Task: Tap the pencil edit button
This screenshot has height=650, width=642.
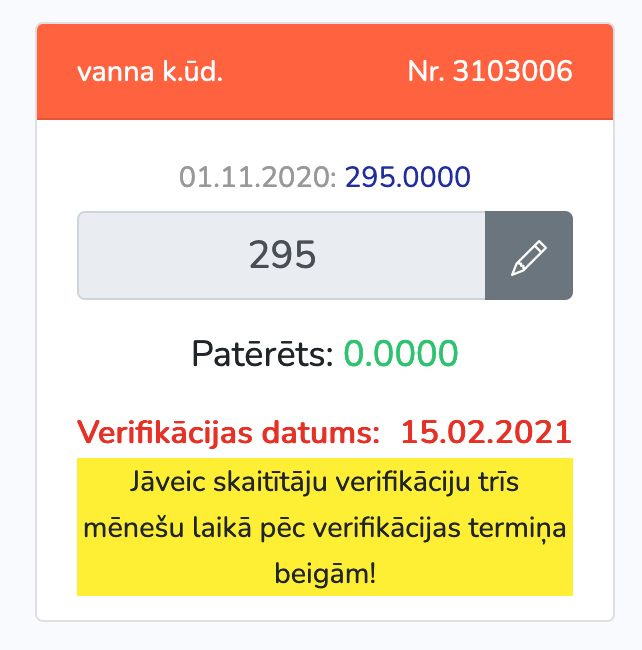Action: click(529, 255)
